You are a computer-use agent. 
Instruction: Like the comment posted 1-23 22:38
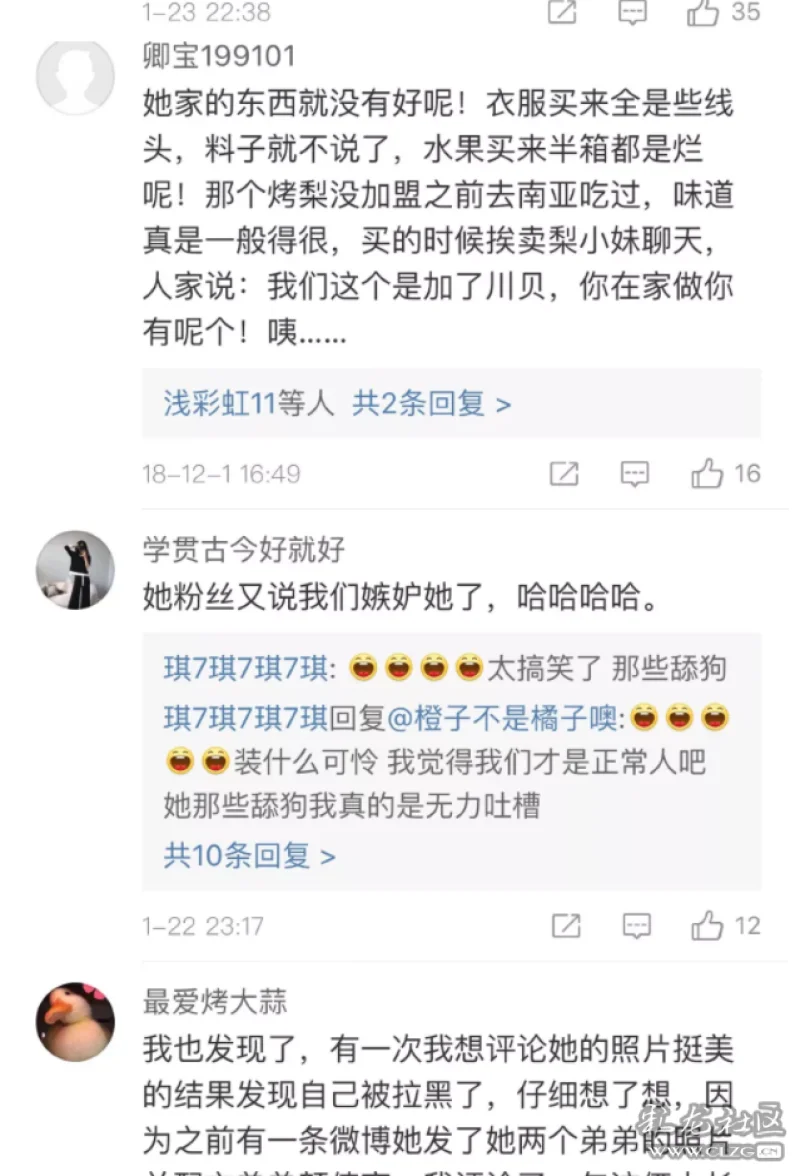coord(705,12)
